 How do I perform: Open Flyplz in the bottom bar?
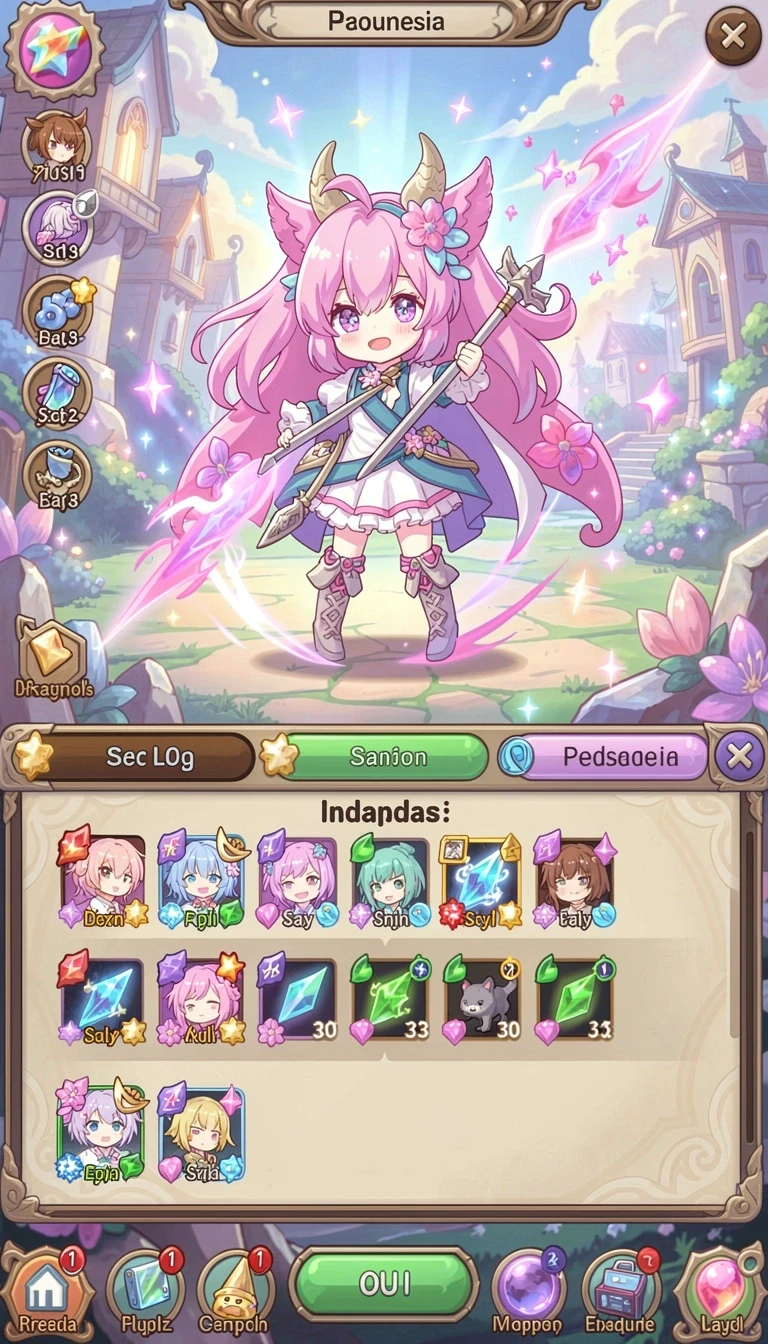tap(145, 1294)
